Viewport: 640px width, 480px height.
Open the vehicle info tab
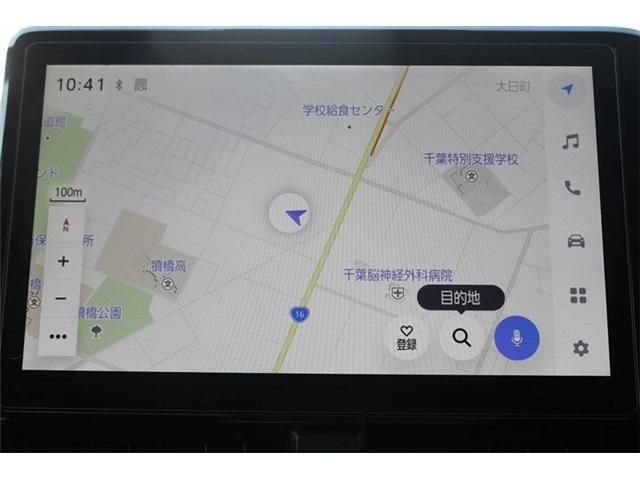(x=575, y=241)
